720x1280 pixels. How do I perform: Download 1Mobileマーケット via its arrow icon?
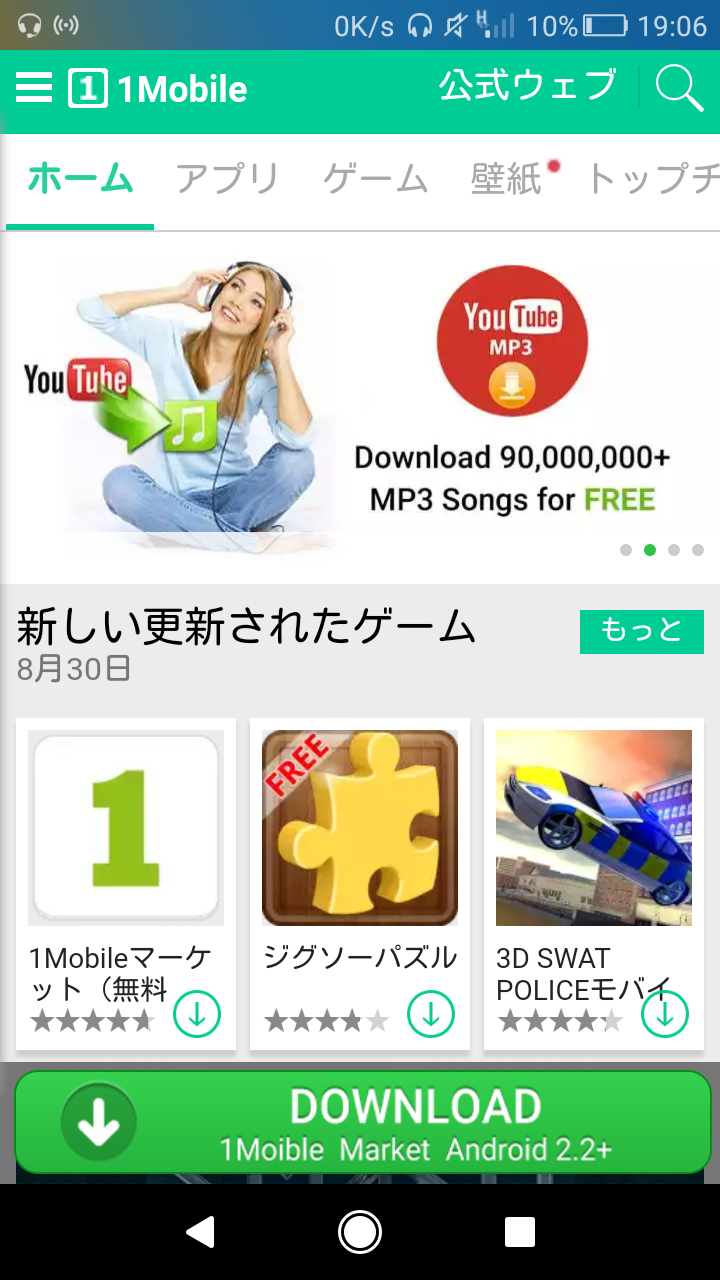tap(197, 1015)
